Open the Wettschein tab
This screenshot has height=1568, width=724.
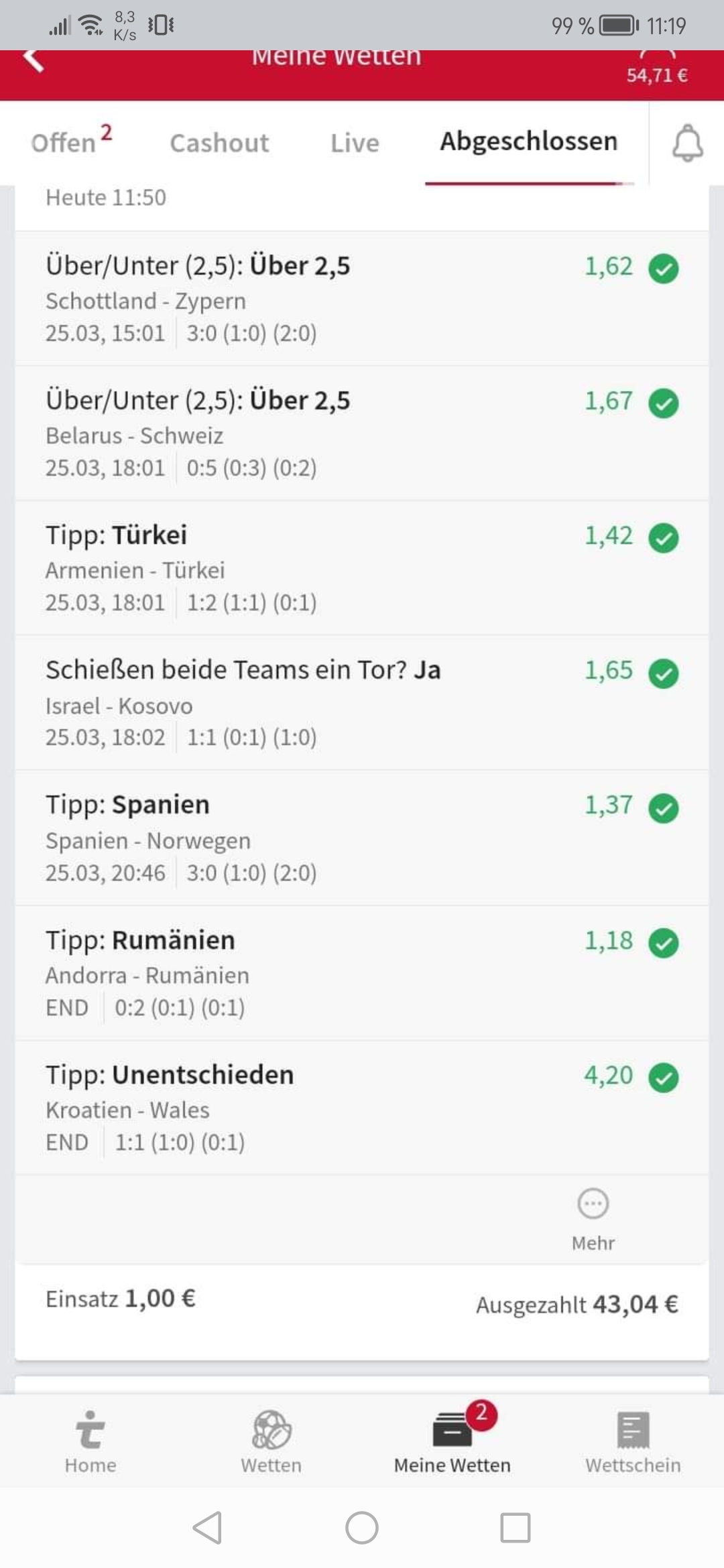point(633,1441)
